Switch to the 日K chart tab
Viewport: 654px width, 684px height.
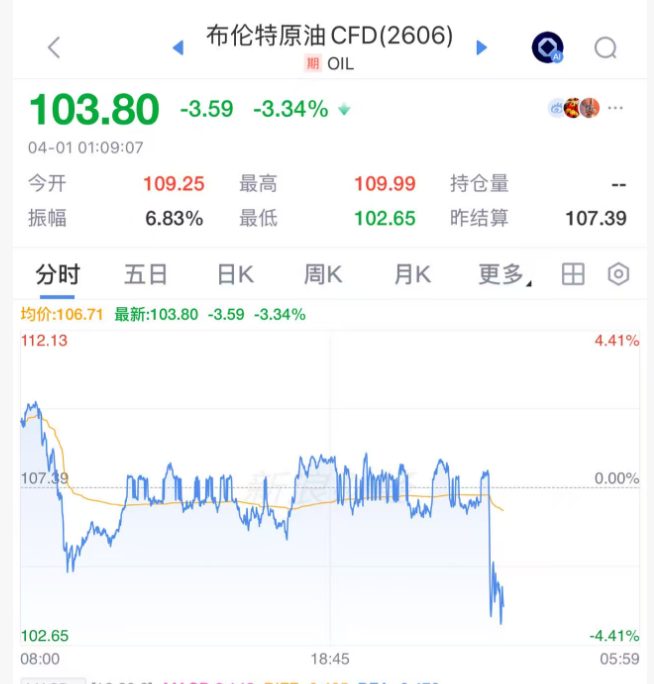point(235,275)
